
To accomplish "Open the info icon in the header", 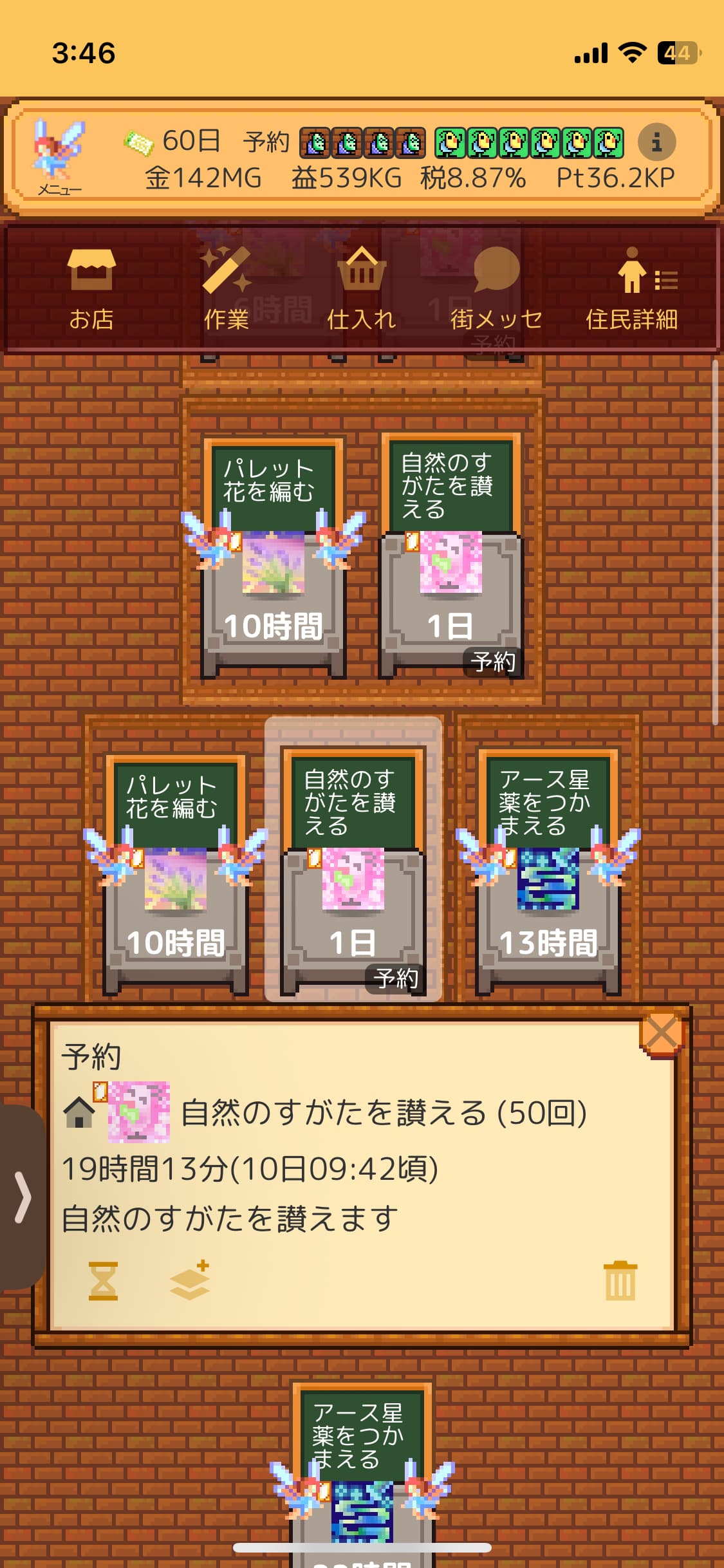I will (656, 142).
